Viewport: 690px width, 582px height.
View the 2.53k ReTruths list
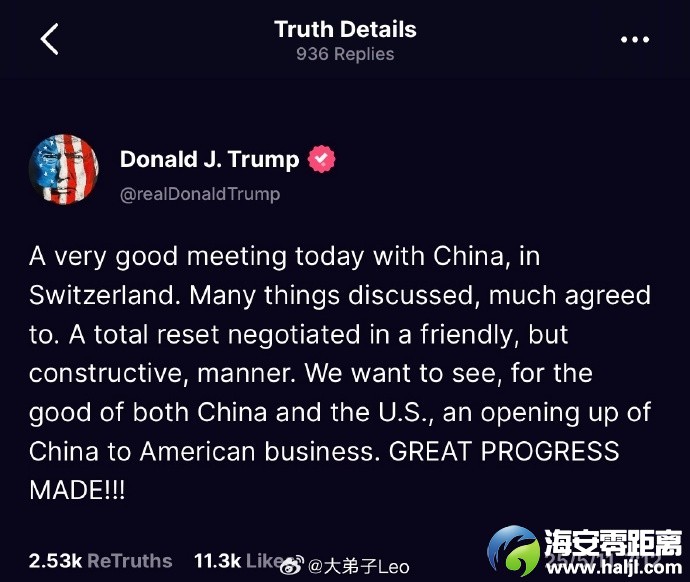pyautogui.click(x=100, y=561)
